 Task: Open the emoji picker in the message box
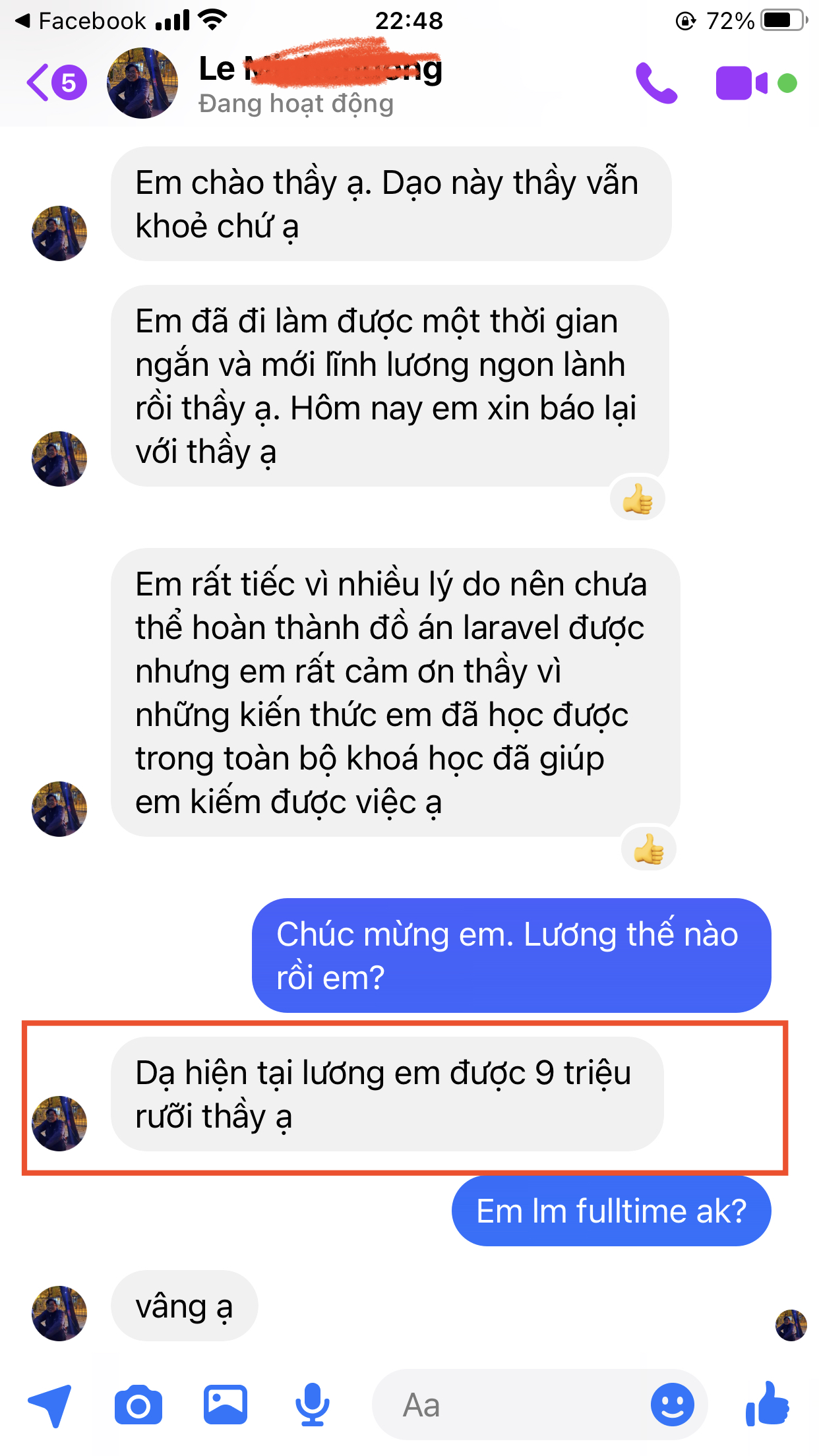click(x=673, y=1405)
